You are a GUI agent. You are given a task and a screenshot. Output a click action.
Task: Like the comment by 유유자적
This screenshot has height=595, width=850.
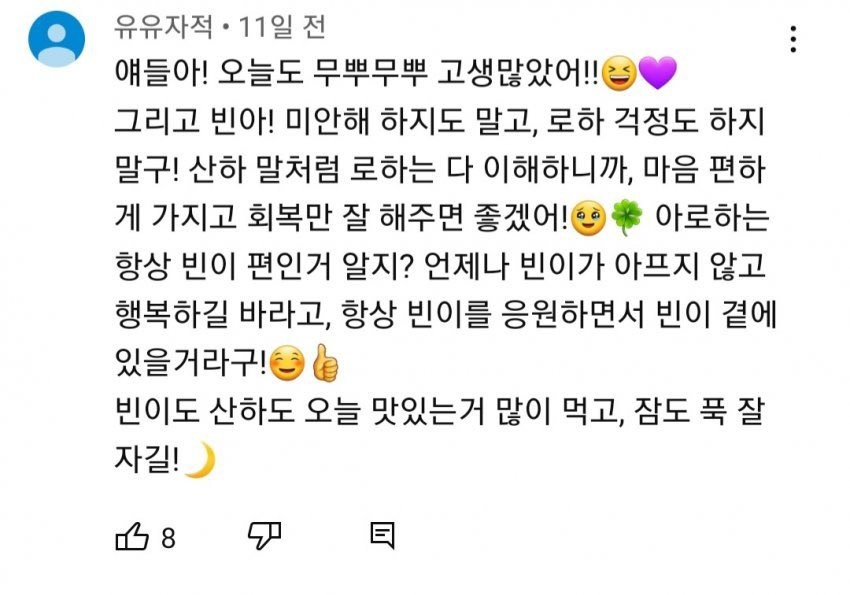click(x=132, y=537)
